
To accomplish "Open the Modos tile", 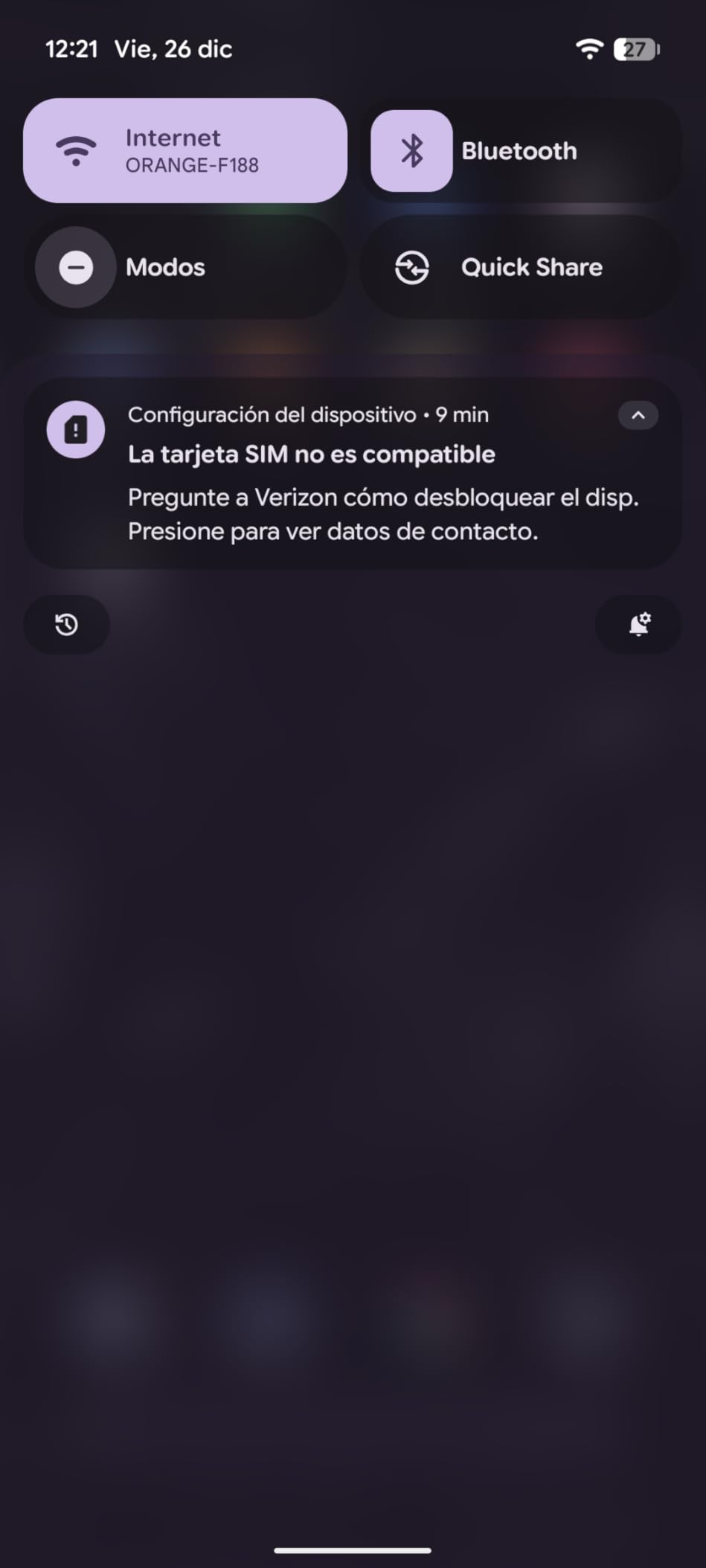I will click(185, 267).
